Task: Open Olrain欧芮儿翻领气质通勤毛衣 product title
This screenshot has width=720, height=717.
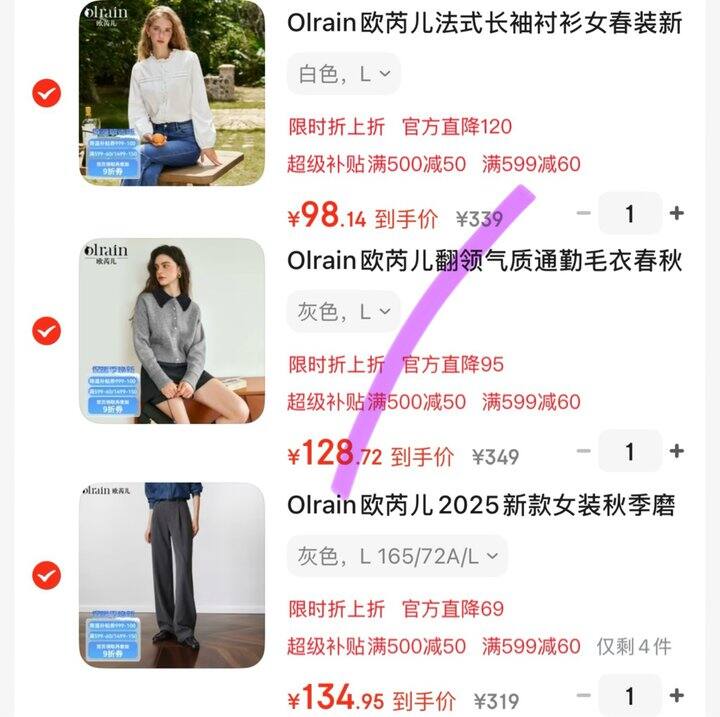Action: pos(485,261)
